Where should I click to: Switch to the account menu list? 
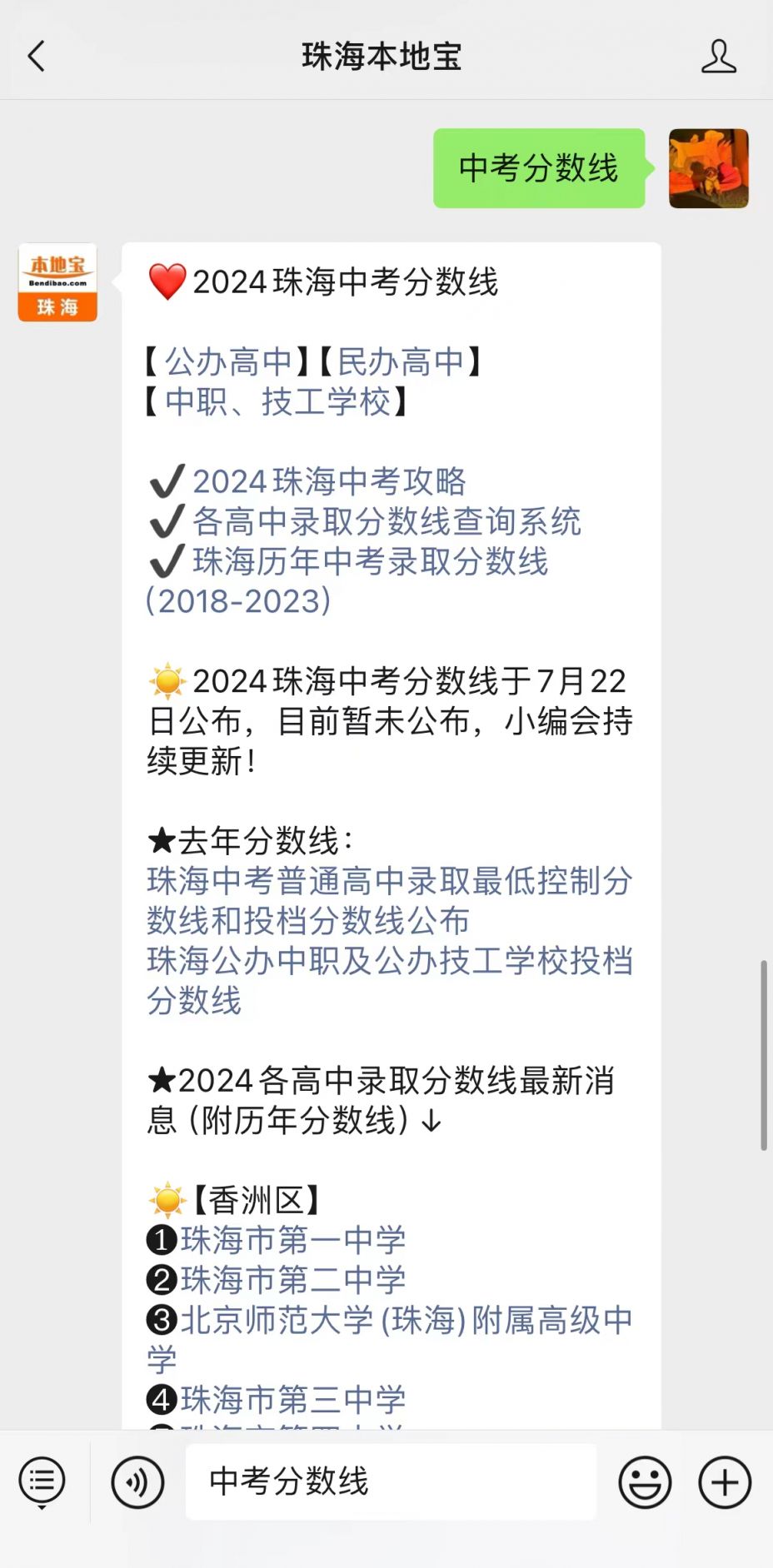click(42, 1482)
